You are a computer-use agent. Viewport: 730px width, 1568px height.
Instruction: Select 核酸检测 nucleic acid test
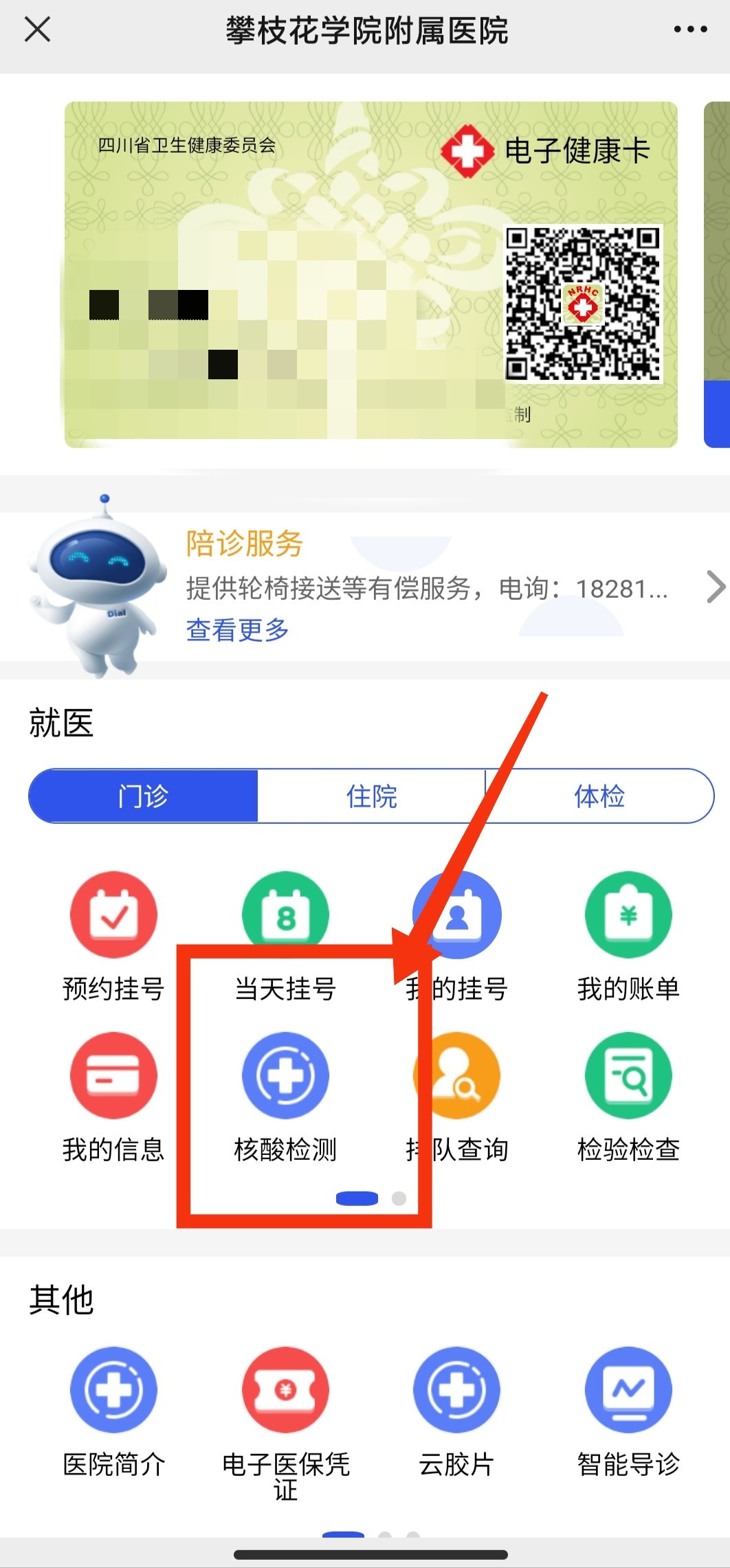[285, 1096]
